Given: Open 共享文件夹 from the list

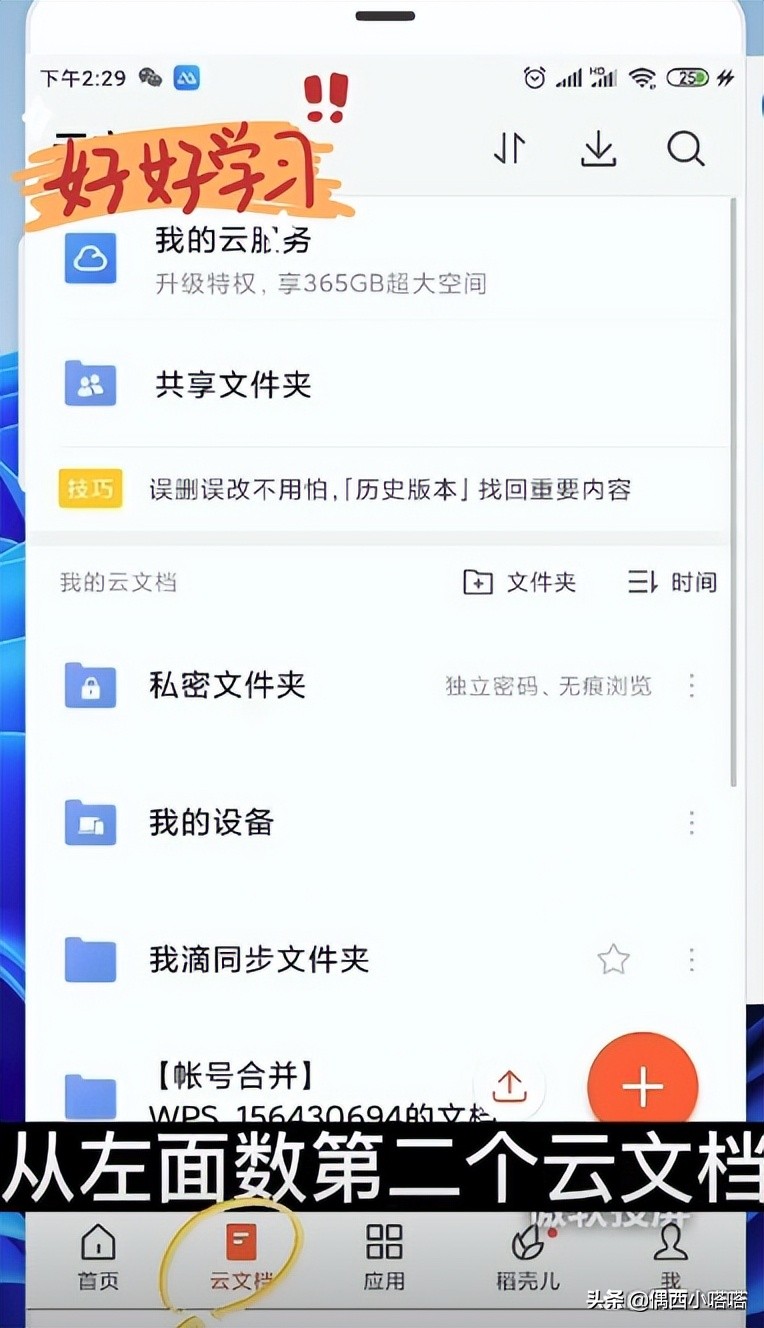Looking at the screenshot, I should point(235,383).
